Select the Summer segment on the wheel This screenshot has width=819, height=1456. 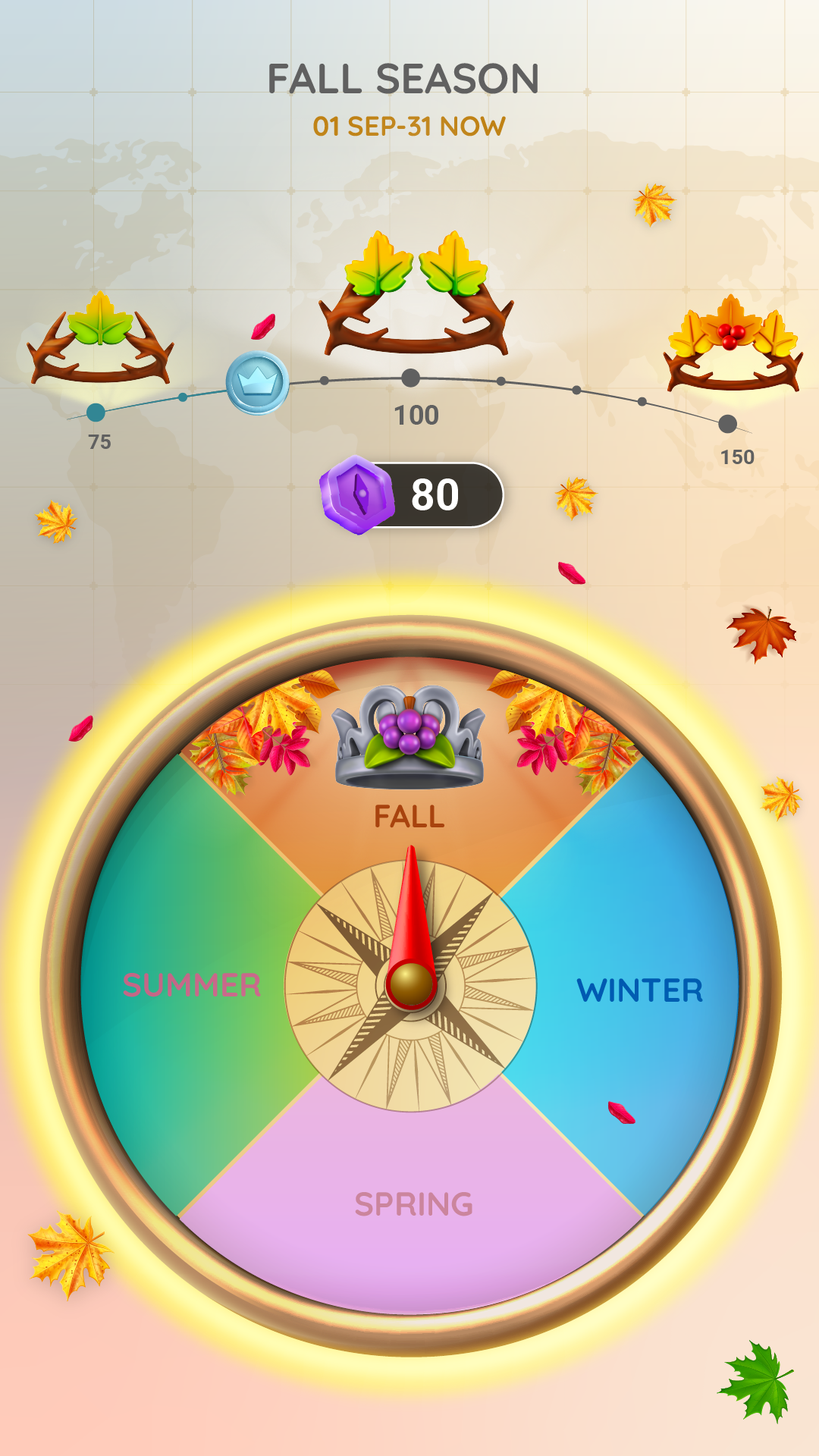click(191, 984)
